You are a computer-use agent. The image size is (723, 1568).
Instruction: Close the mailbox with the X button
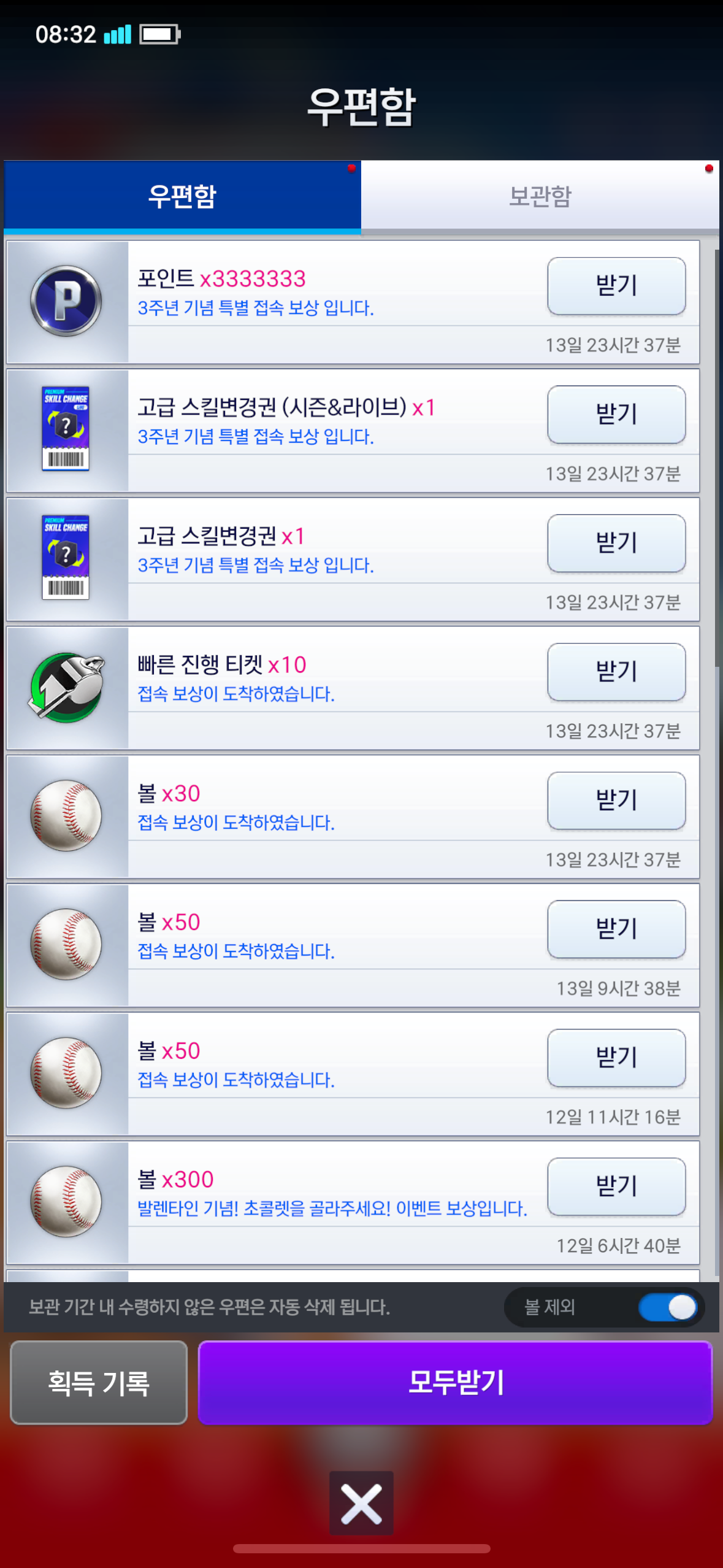point(361,1503)
